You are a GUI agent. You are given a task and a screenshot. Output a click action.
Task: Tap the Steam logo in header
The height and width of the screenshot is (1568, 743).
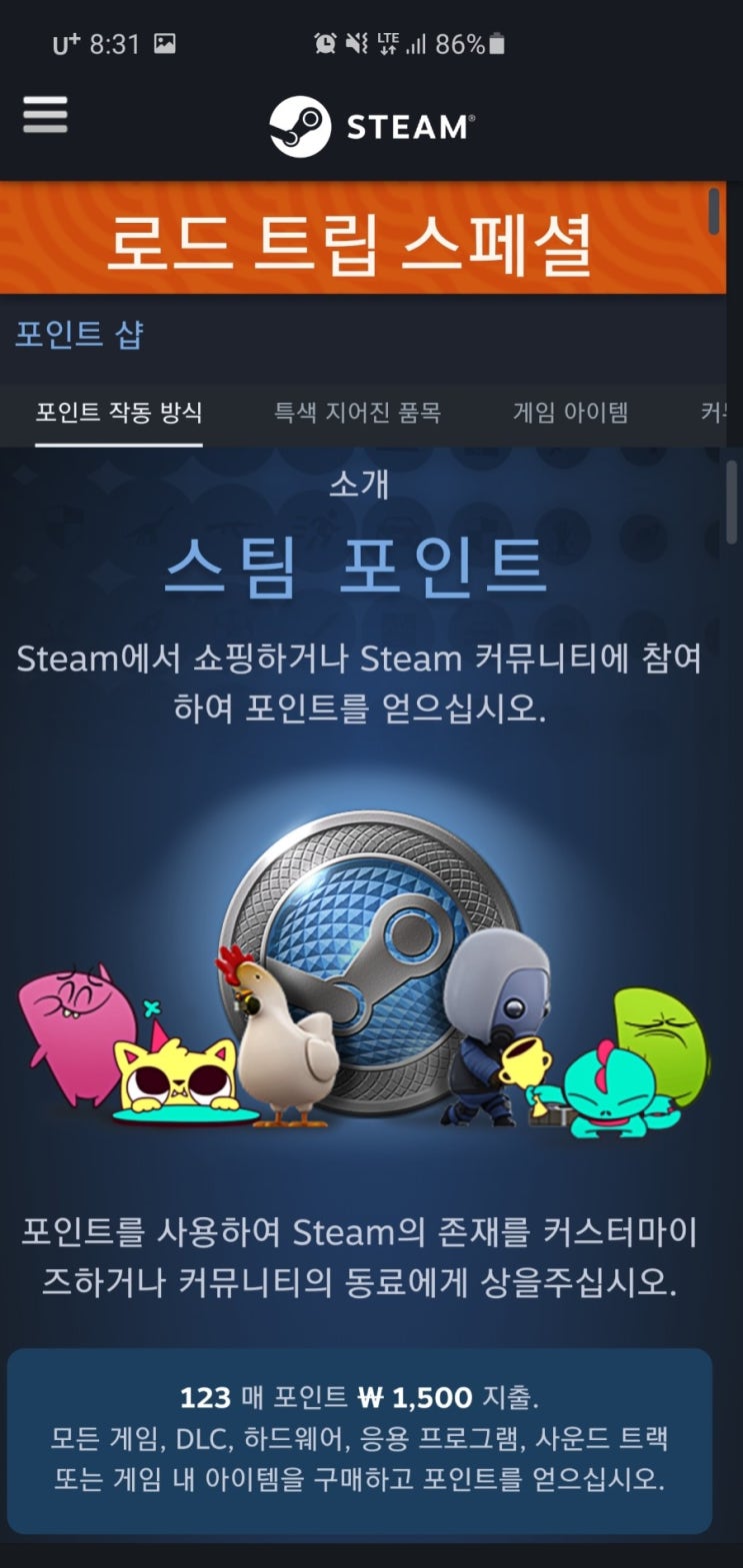pos(372,127)
